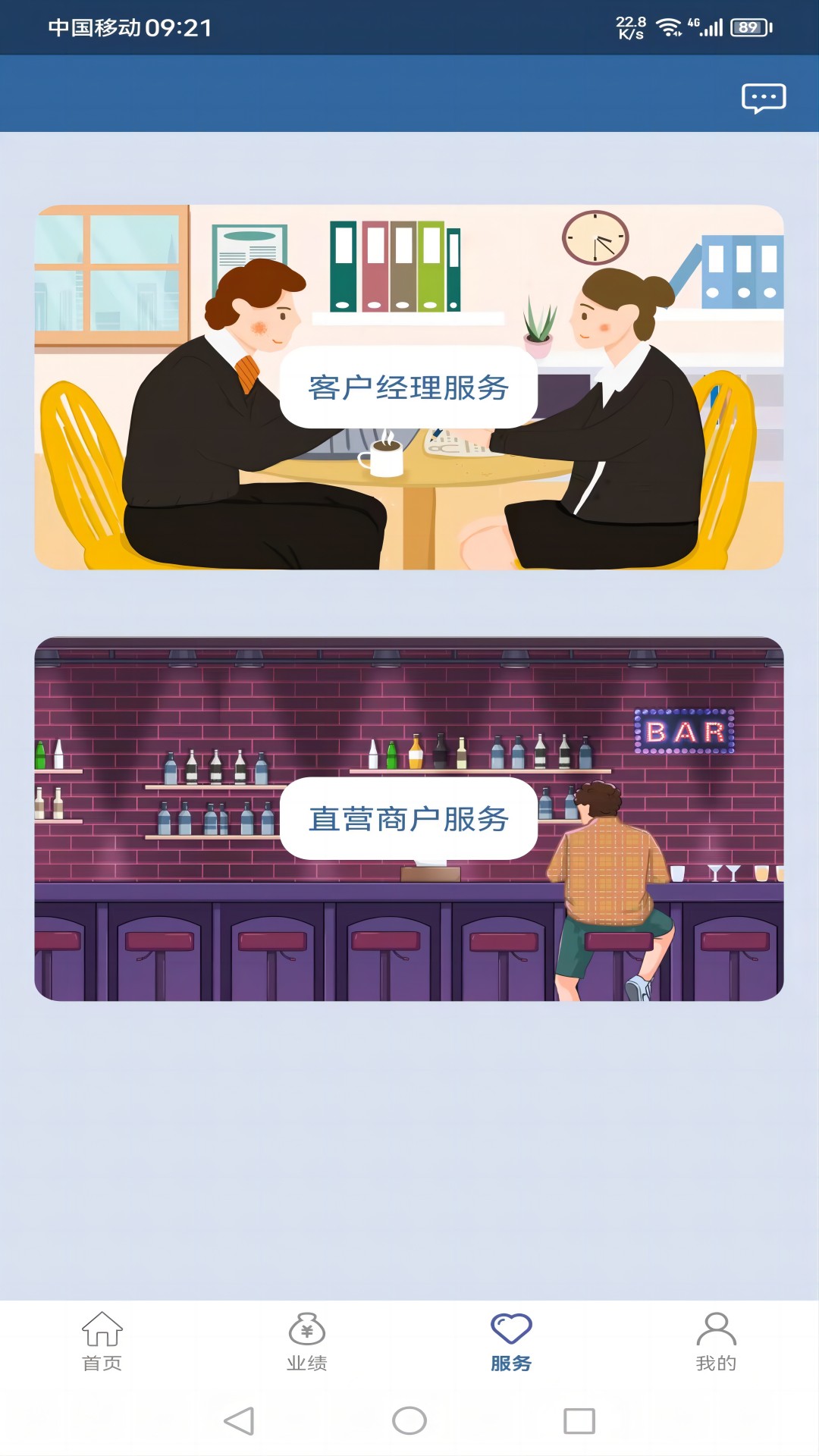Switch to the 首页 tab
The image size is (819, 1456).
point(102,1342)
